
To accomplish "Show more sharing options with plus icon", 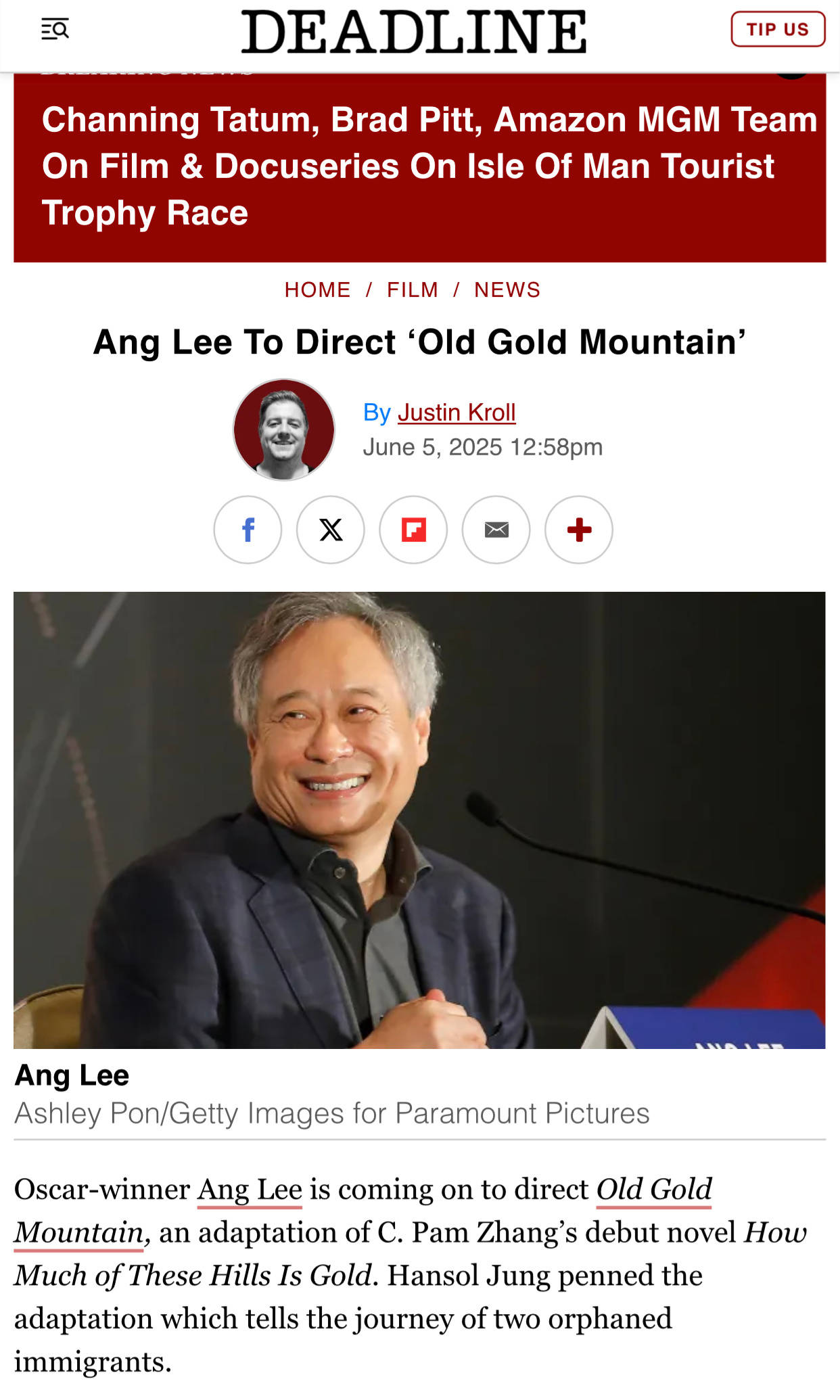I will pyautogui.click(x=579, y=530).
